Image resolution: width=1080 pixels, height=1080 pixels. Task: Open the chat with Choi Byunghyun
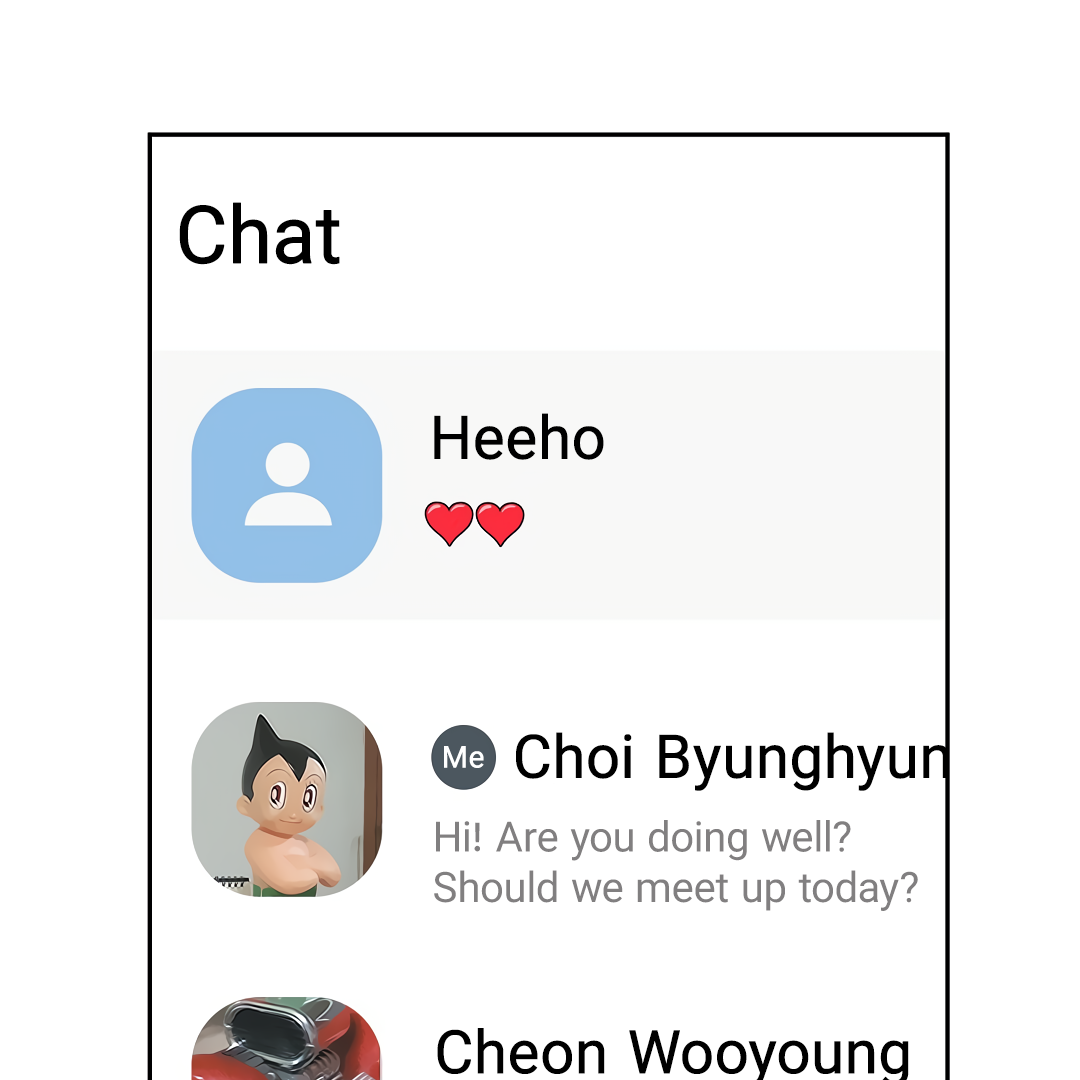point(548,799)
